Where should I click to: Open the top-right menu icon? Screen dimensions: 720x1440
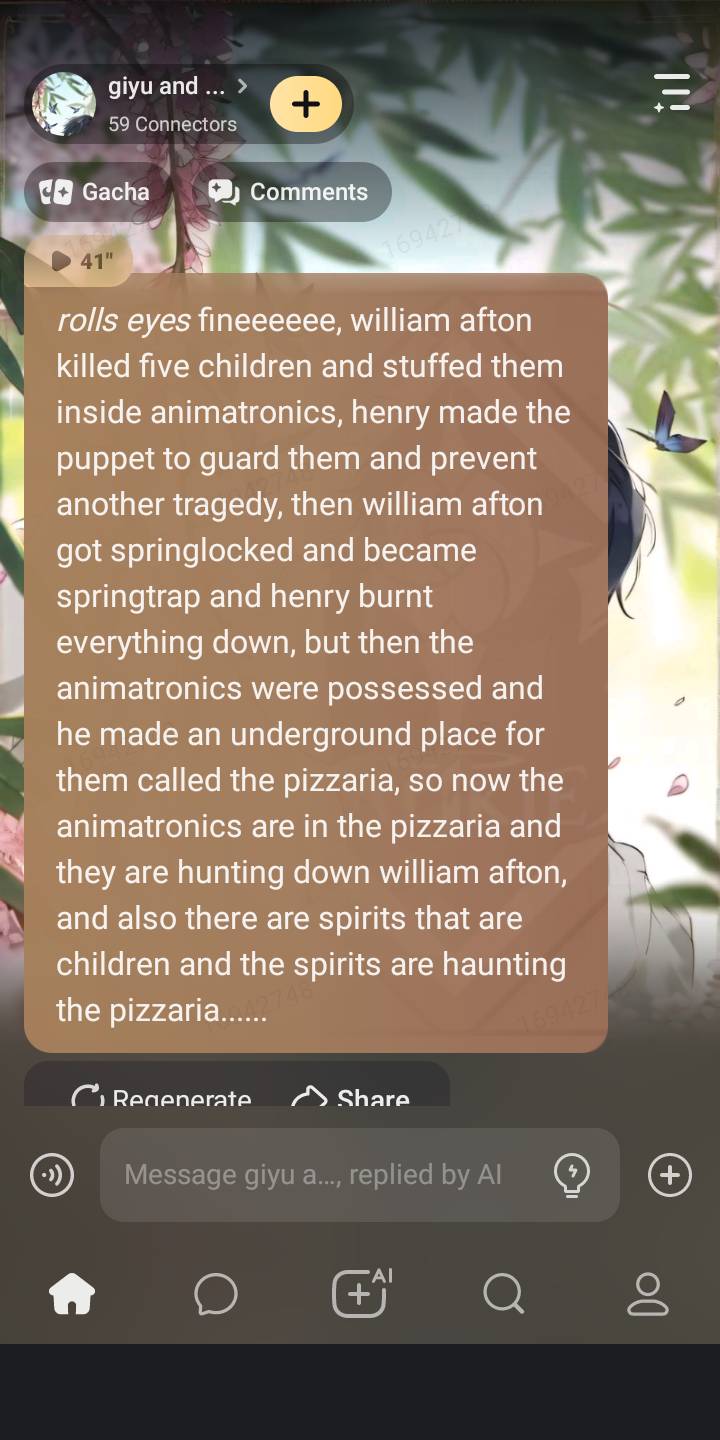point(673,92)
